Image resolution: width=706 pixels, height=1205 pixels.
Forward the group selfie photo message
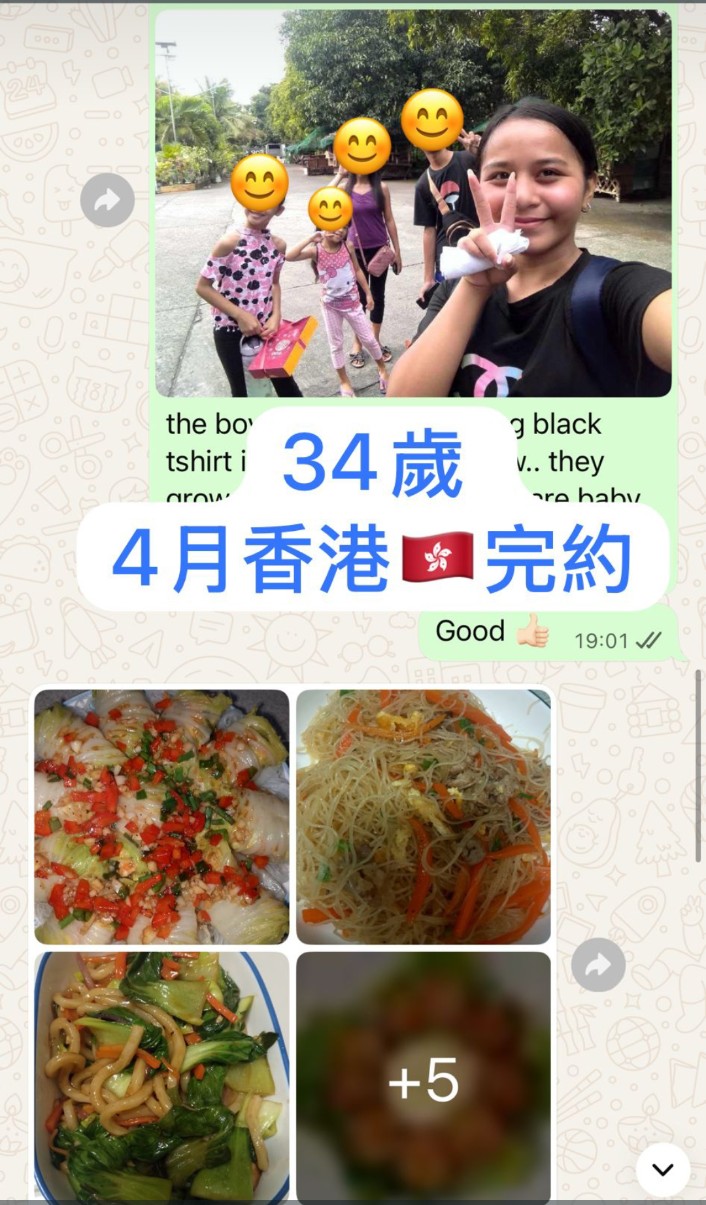pos(107,200)
